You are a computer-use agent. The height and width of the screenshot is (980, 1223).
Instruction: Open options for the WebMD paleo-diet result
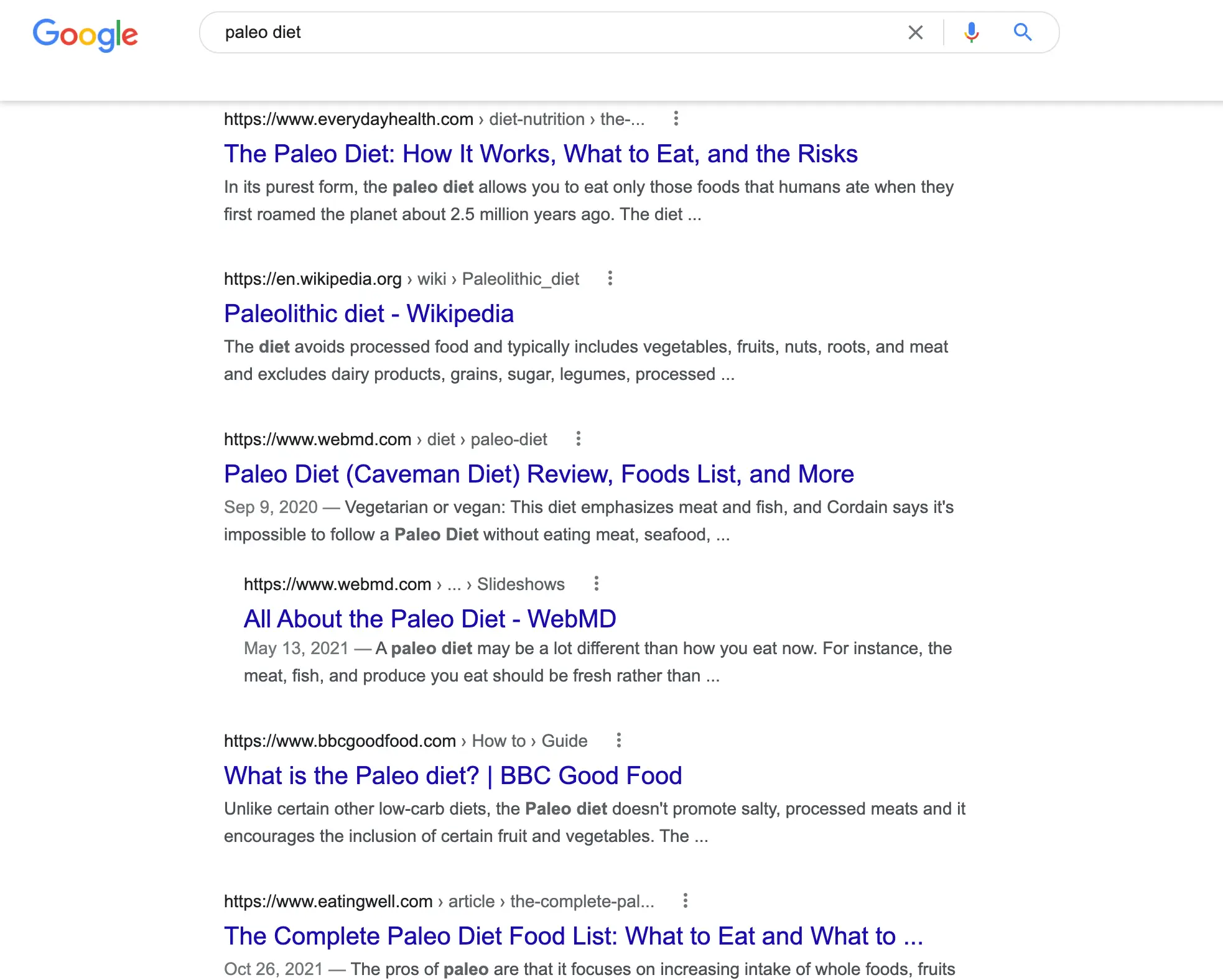click(578, 438)
